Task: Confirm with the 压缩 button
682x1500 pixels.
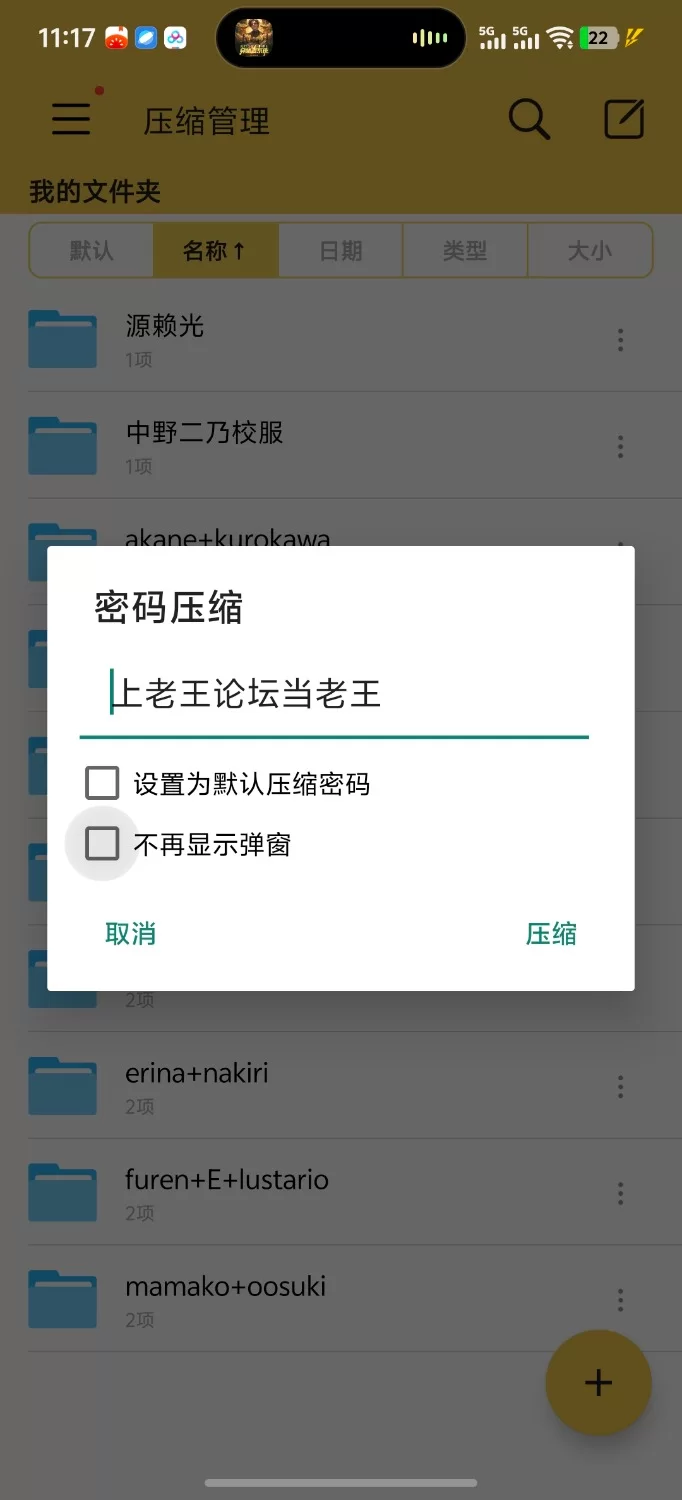Action: 551,934
